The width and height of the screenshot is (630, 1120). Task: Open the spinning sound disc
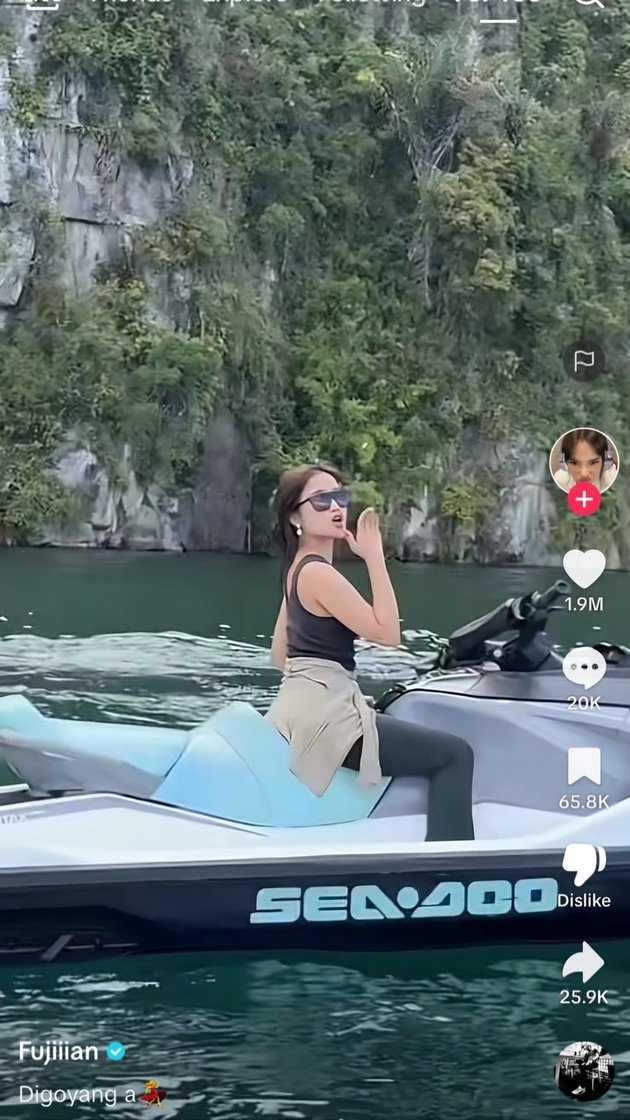[x=584, y=1071]
